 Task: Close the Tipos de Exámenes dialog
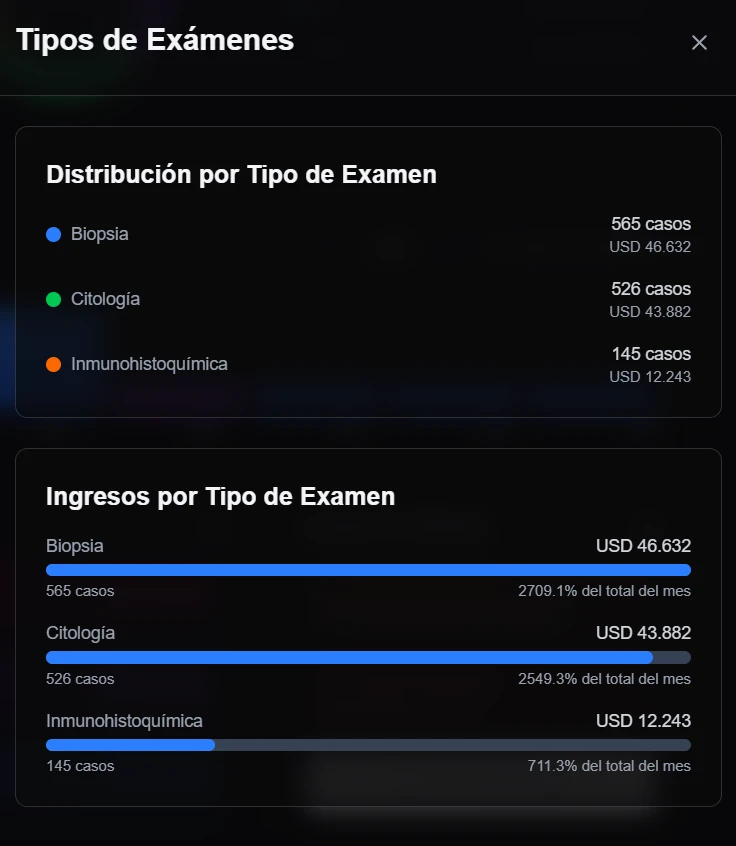[x=699, y=42]
